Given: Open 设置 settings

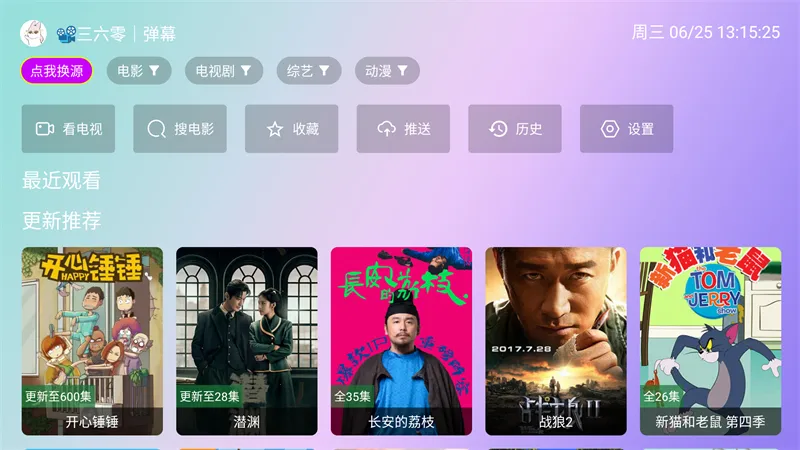Looking at the screenshot, I should click(x=626, y=129).
